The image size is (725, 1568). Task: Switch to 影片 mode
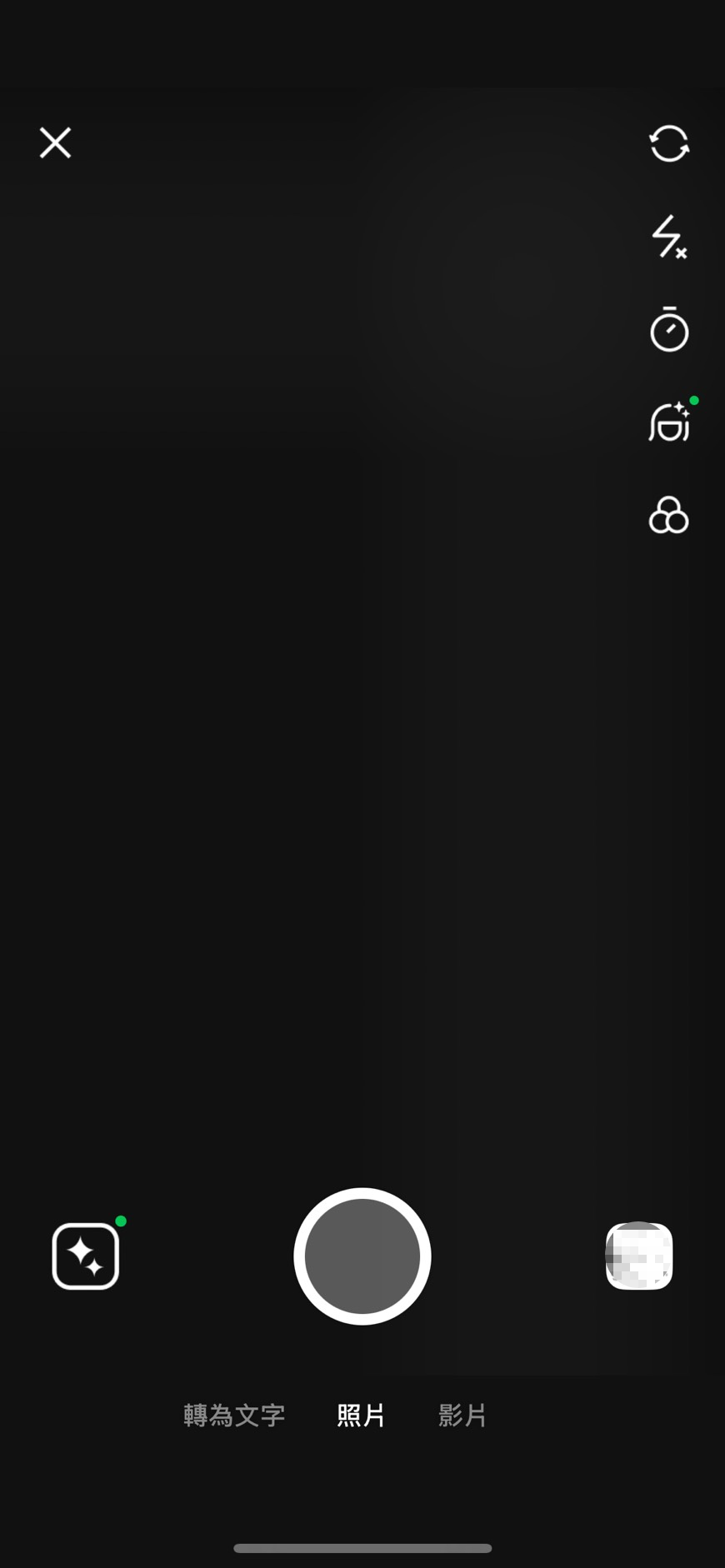(462, 1415)
